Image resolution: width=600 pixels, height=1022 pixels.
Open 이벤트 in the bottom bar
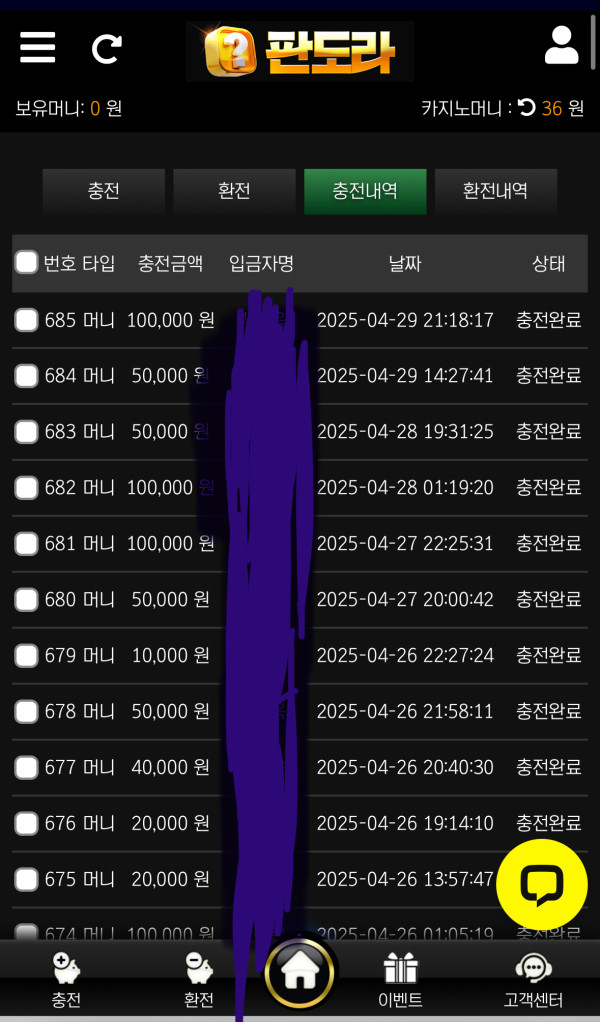[x=400, y=981]
